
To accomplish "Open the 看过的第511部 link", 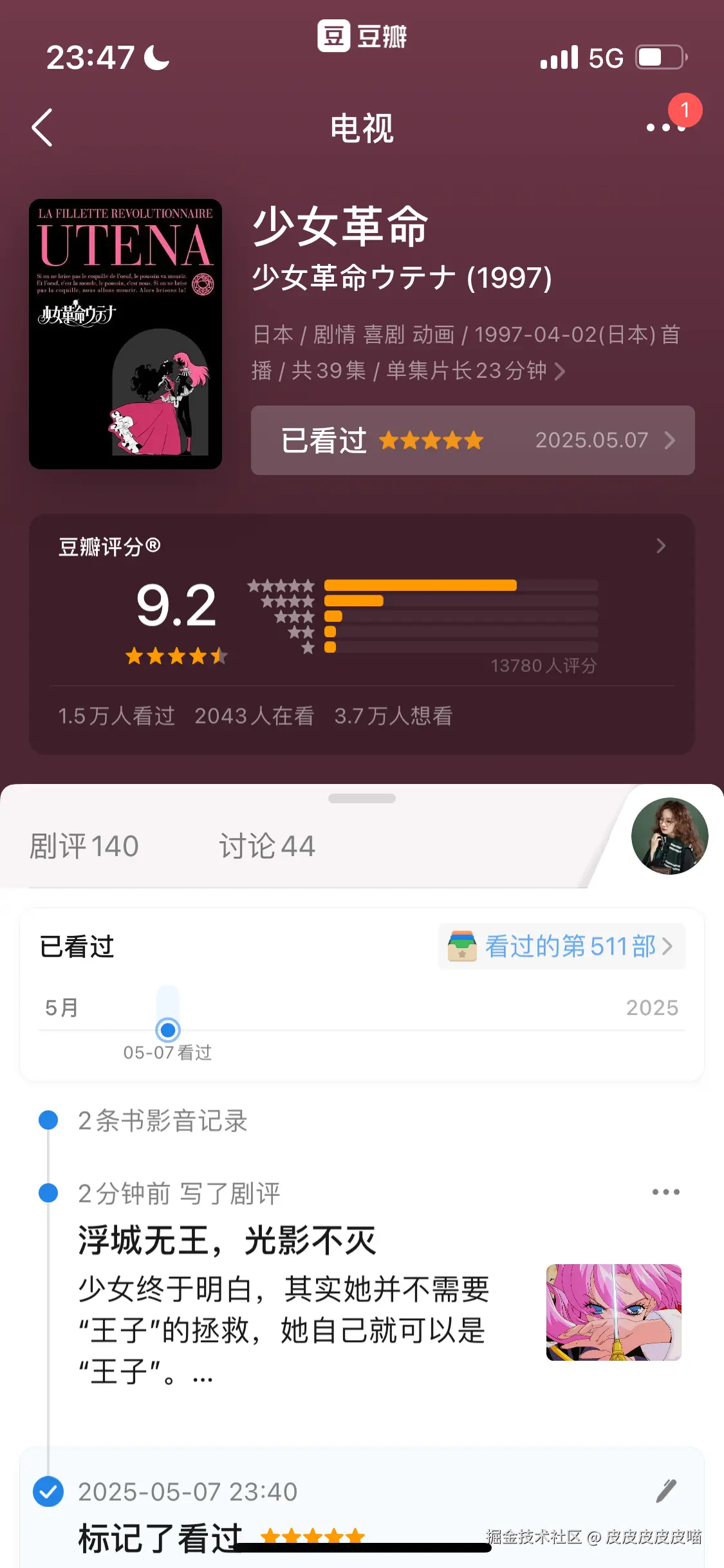I will tap(571, 946).
